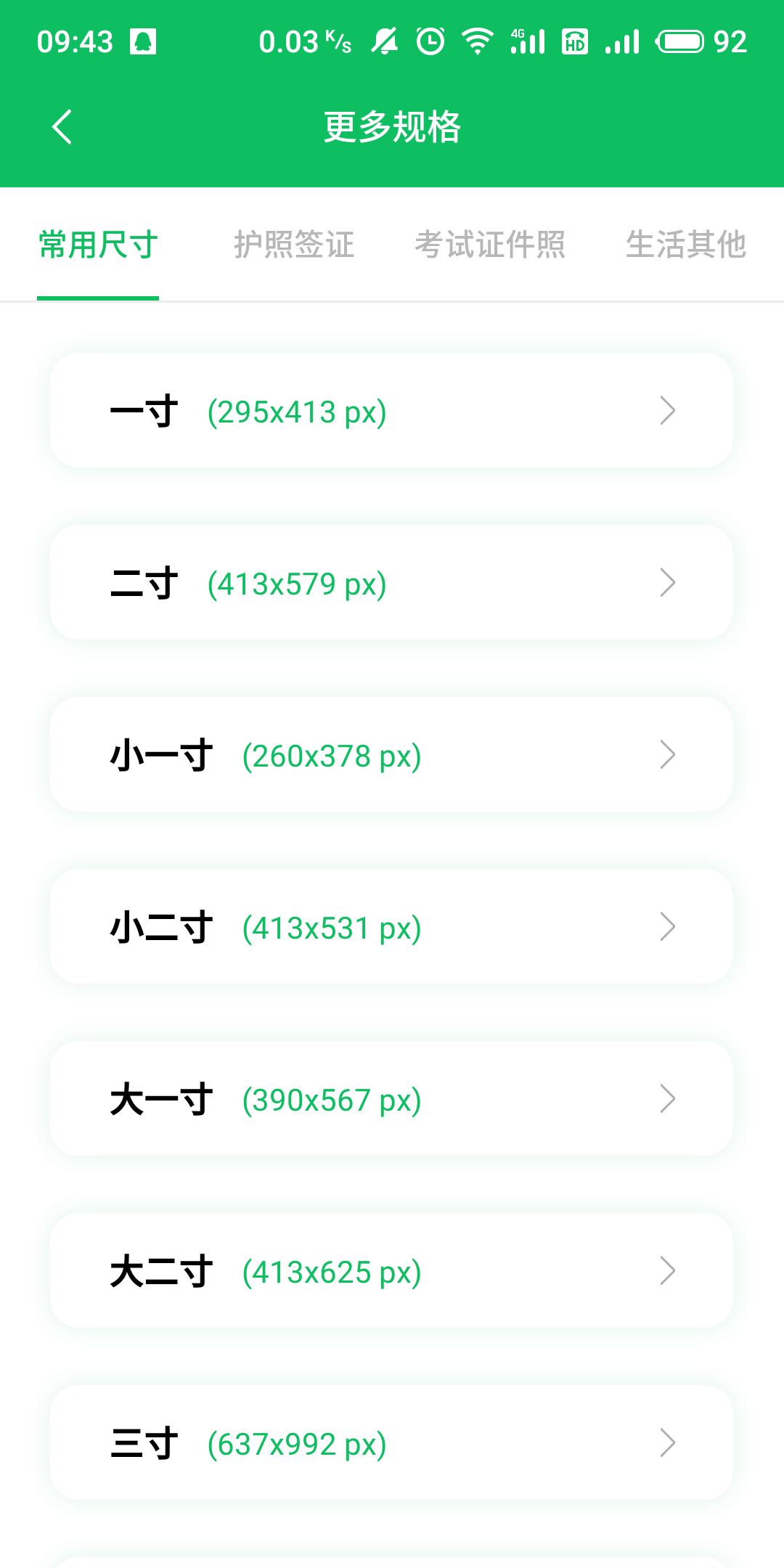This screenshot has height=1568, width=784.
Task: Tap the battery icon showing 92
Action: pyautogui.click(x=683, y=41)
